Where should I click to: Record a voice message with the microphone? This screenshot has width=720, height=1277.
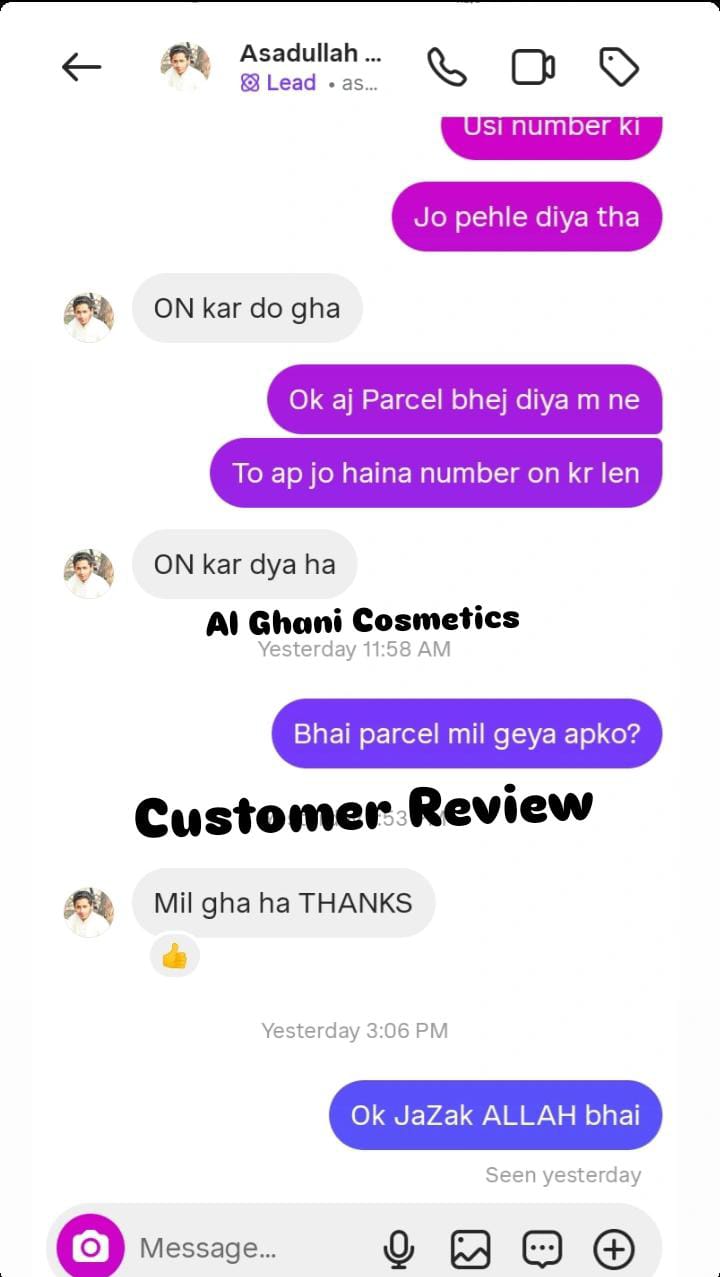click(399, 1247)
